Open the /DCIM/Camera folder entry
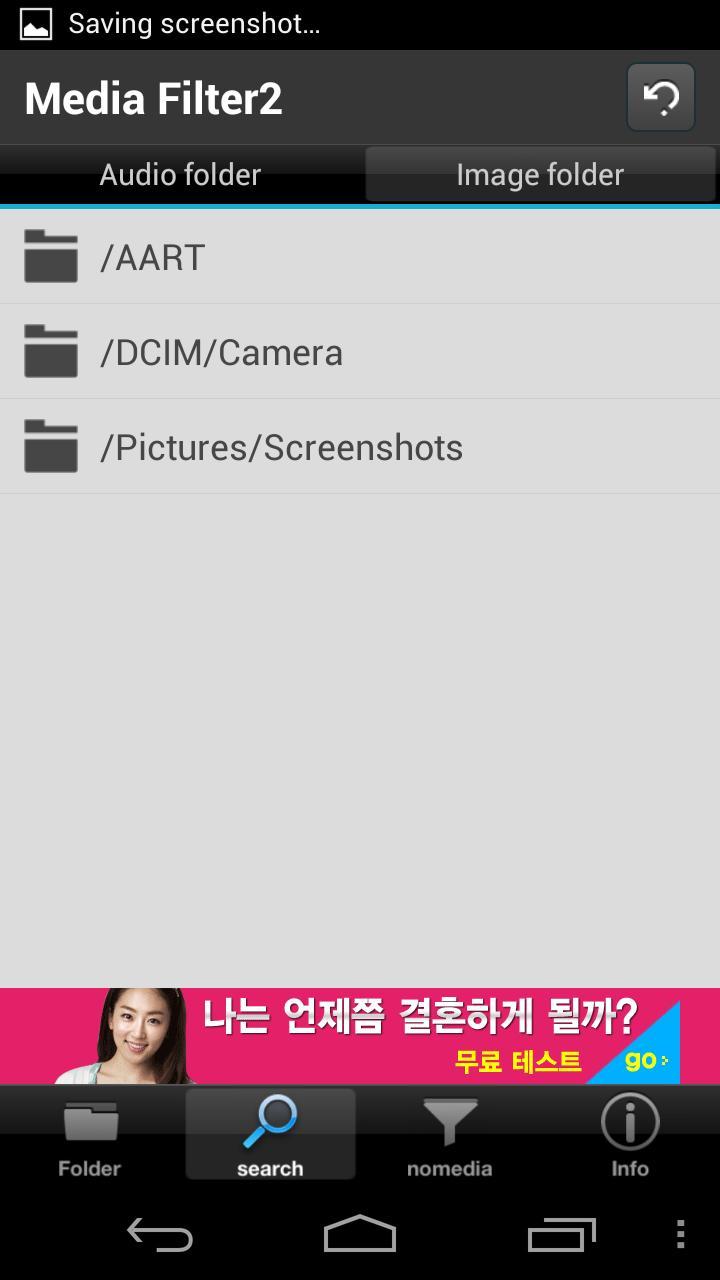This screenshot has height=1280, width=720. [x=360, y=351]
